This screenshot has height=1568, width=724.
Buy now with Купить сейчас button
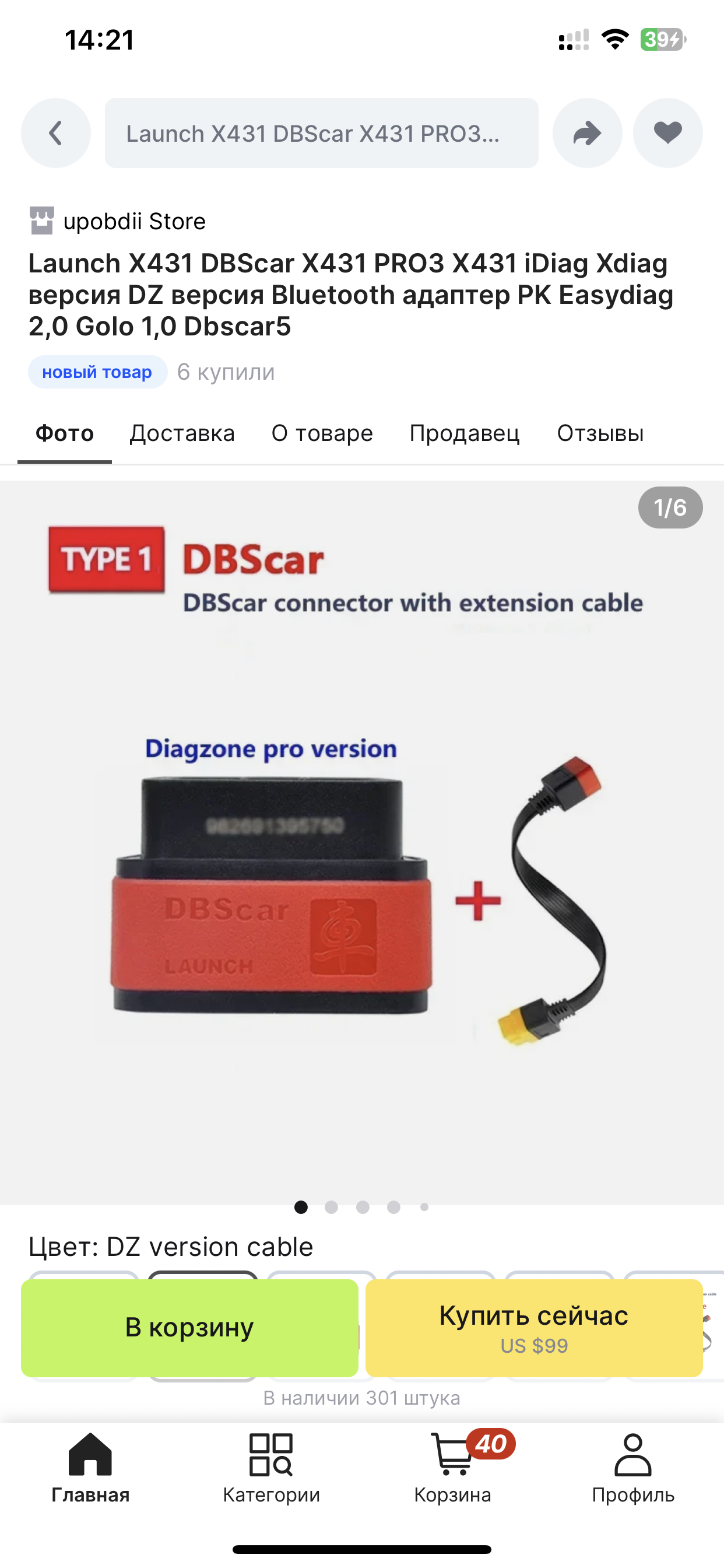(x=533, y=1328)
